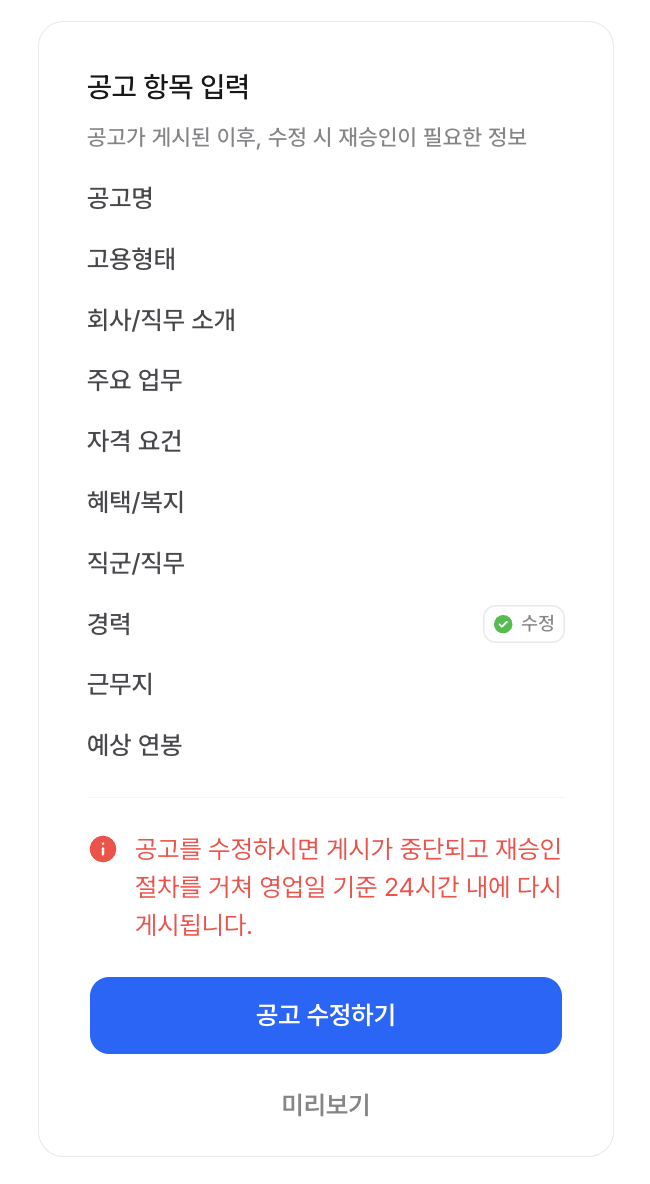Viewport: 650px width, 1184px height.
Task: Open 미리보기 preview
Action: point(325,1105)
